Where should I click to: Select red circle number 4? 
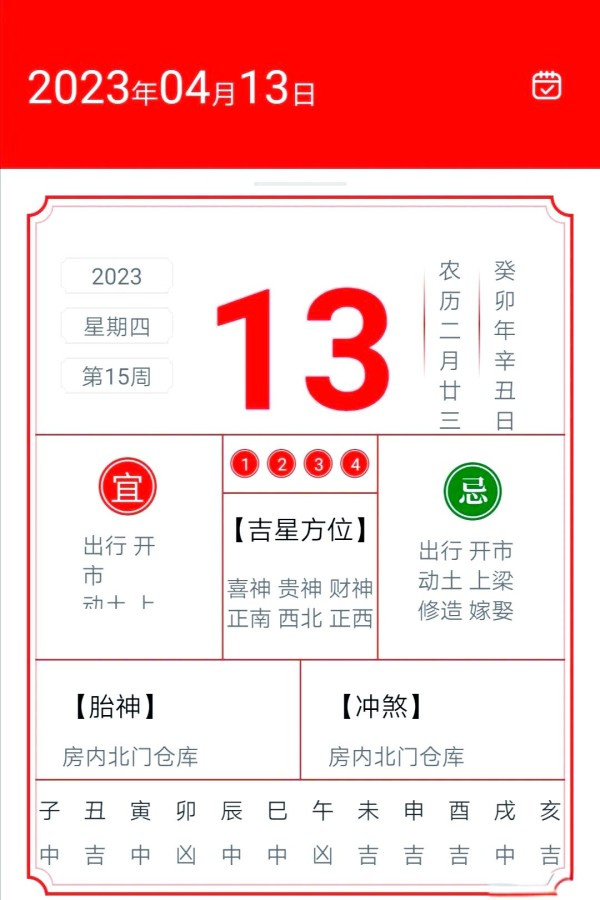pos(354,464)
